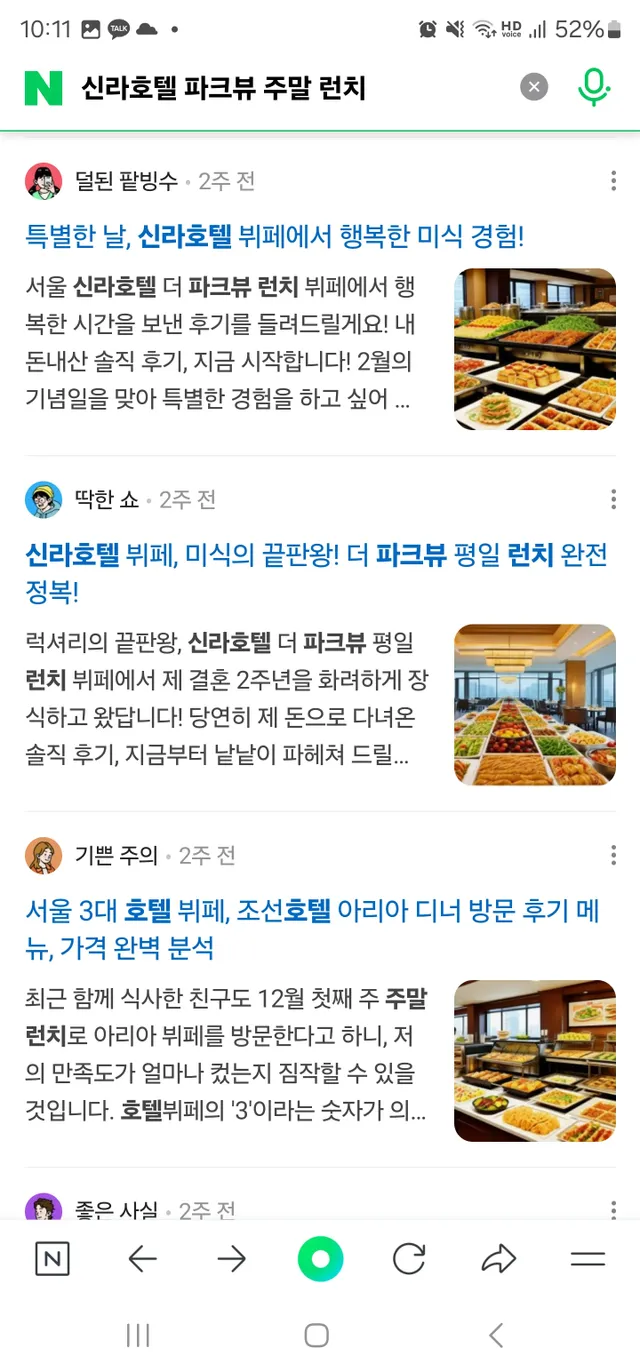This screenshot has width=640, height=1372.
Task: Open the post titled 특별한 날, 신라호텔 뷔페에서
Action: 275,237
